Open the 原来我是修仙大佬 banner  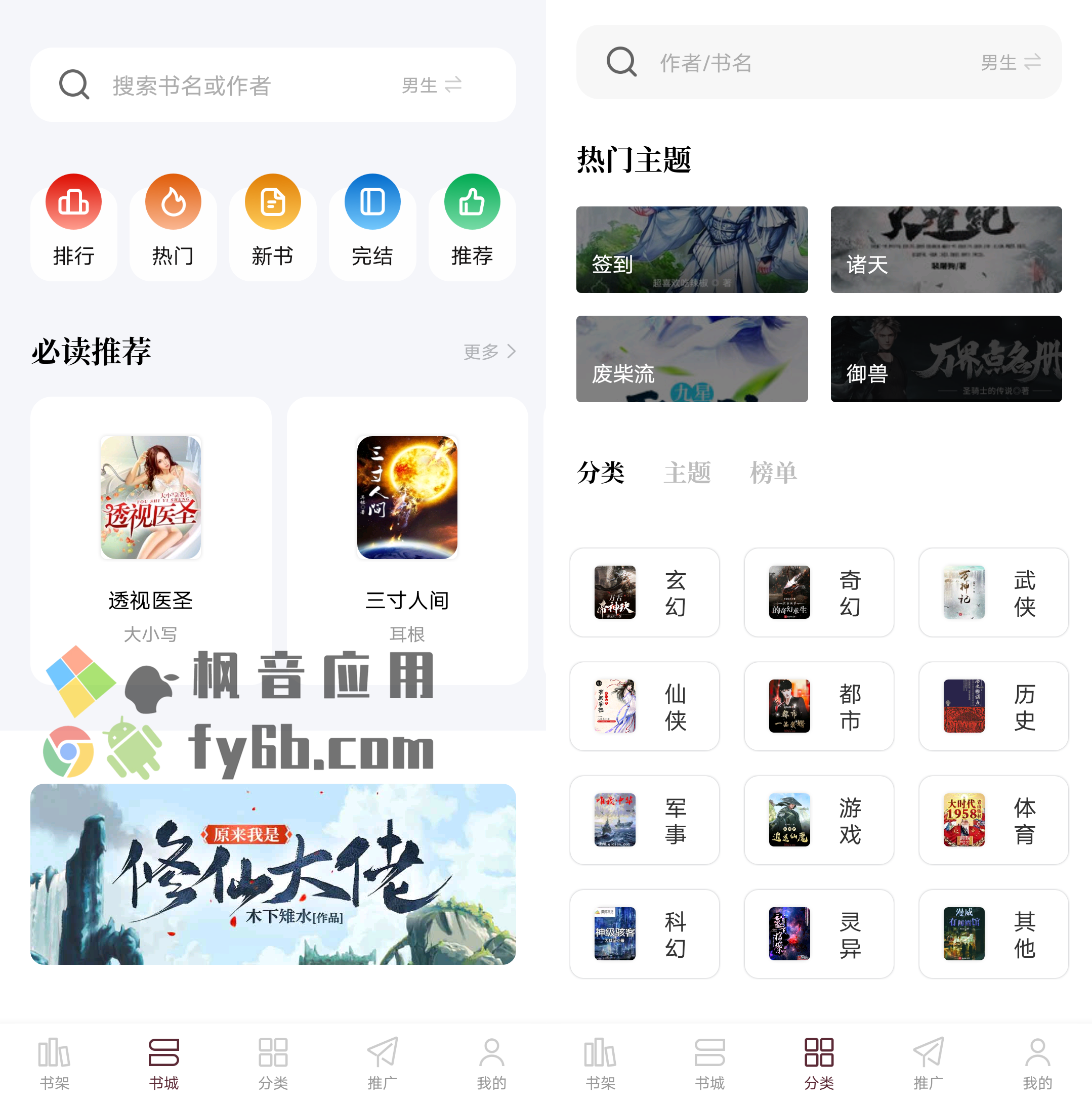tap(273, 874)
